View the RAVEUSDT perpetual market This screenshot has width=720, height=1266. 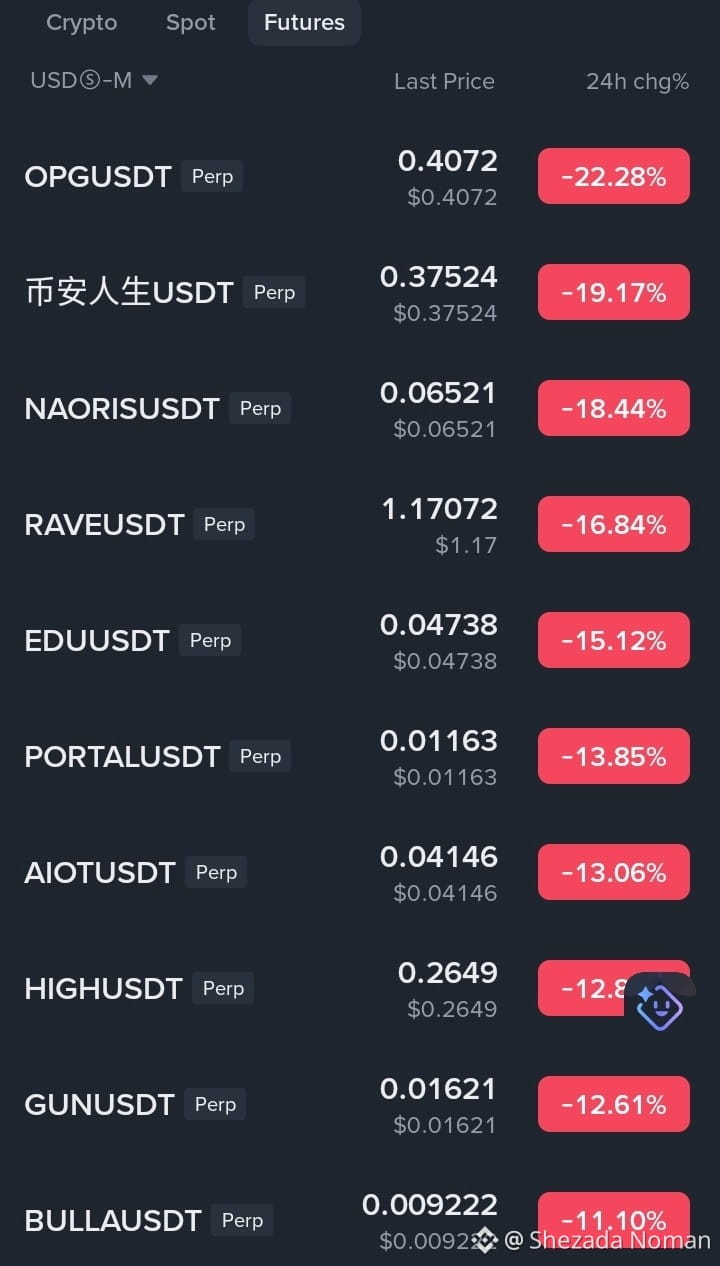pos(360,525)
